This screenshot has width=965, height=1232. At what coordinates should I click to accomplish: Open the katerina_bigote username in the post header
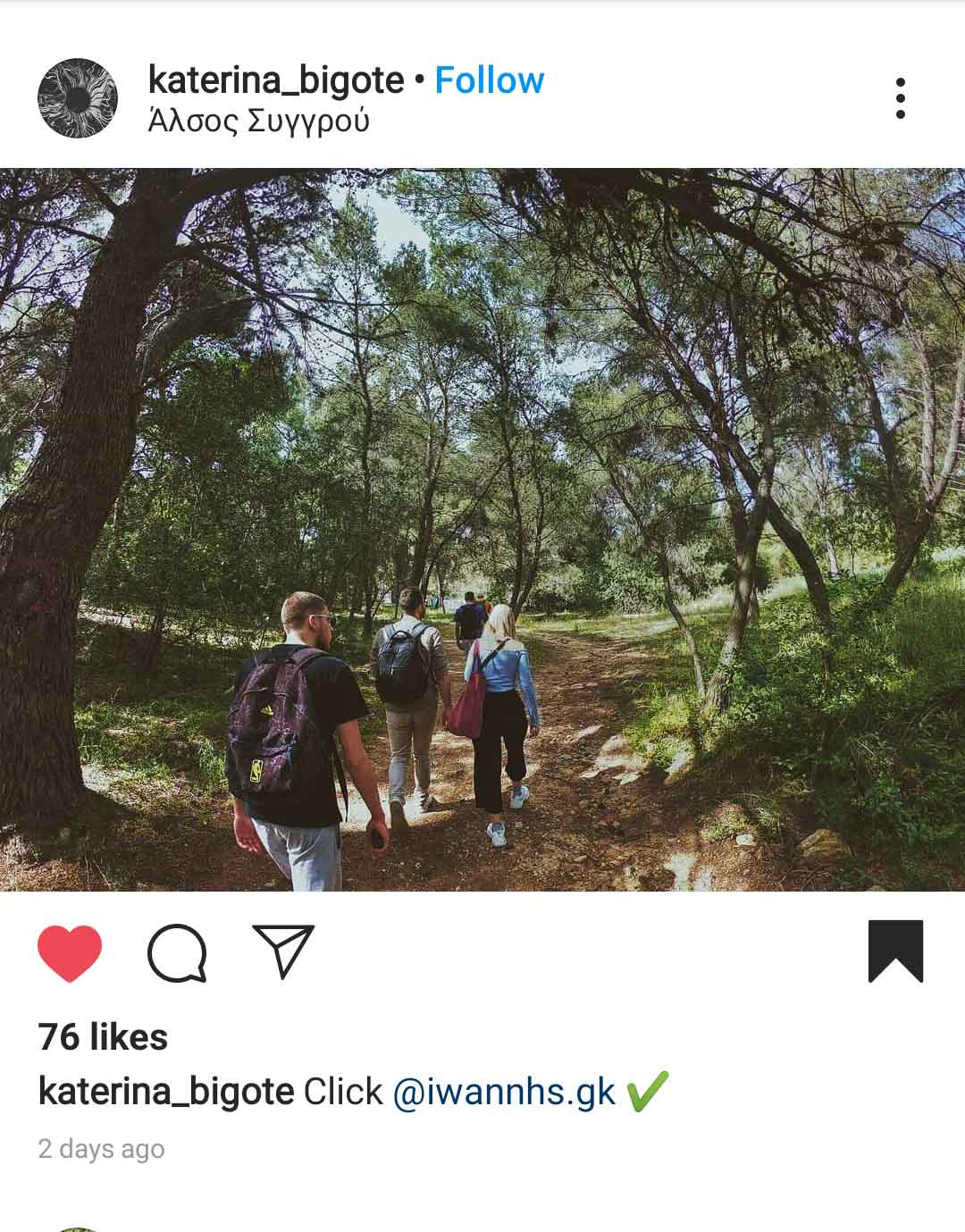coord(275,80)
